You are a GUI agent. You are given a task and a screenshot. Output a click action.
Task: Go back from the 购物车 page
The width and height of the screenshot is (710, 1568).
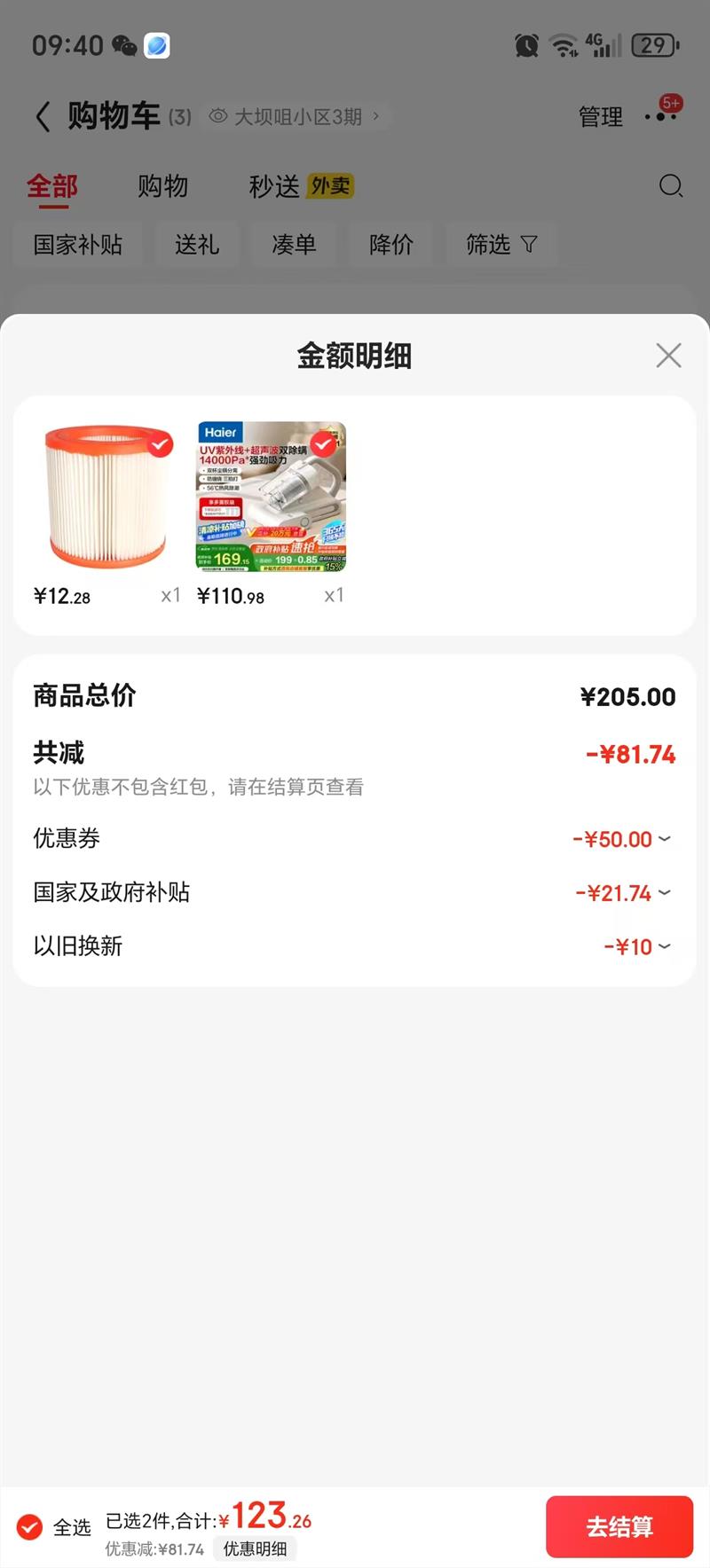(x=43, y=116)
